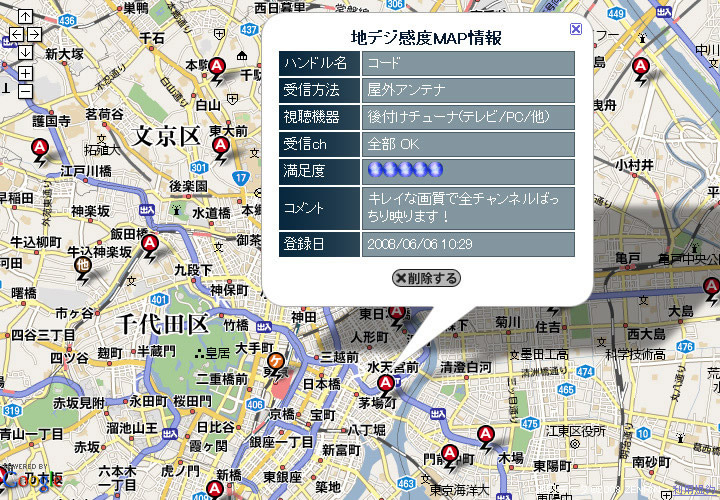Select the marker near 護国寺
This screenshot has width=720, height=500.
point(40,150)
